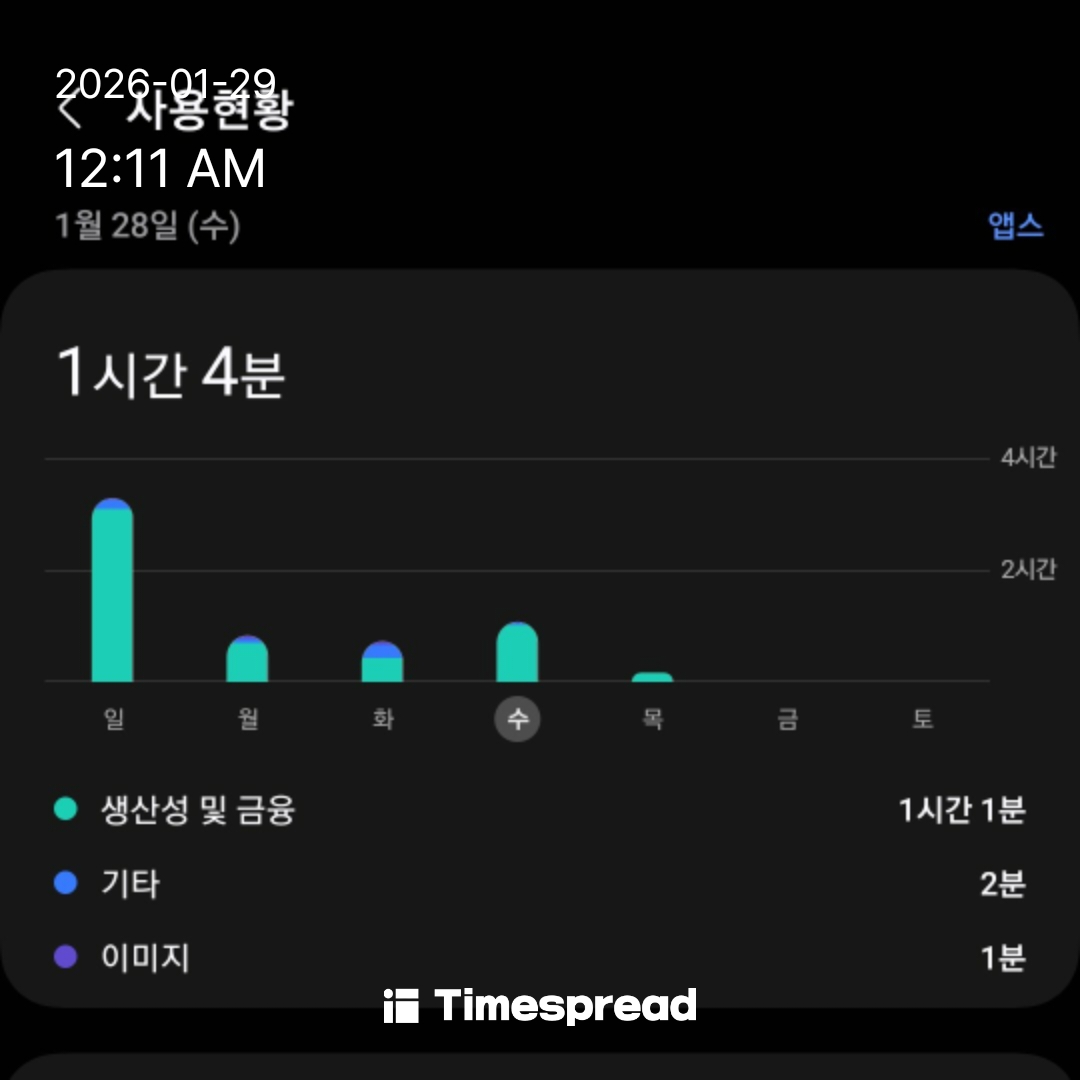Select 토 on the weekly chart
Screen dimensions: 1080x1080
coord(922,719)
